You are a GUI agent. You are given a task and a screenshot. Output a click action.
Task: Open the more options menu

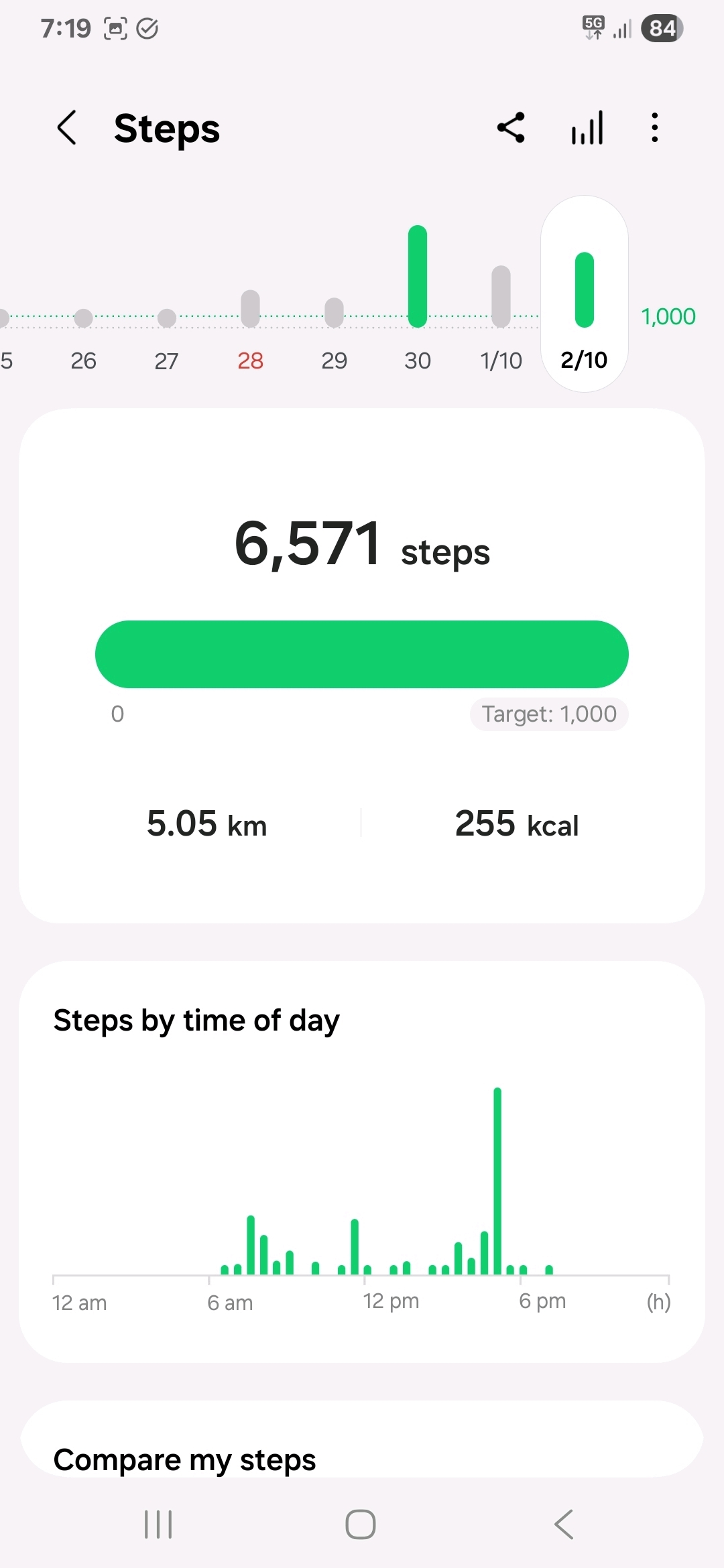click(x=655, y=127)
